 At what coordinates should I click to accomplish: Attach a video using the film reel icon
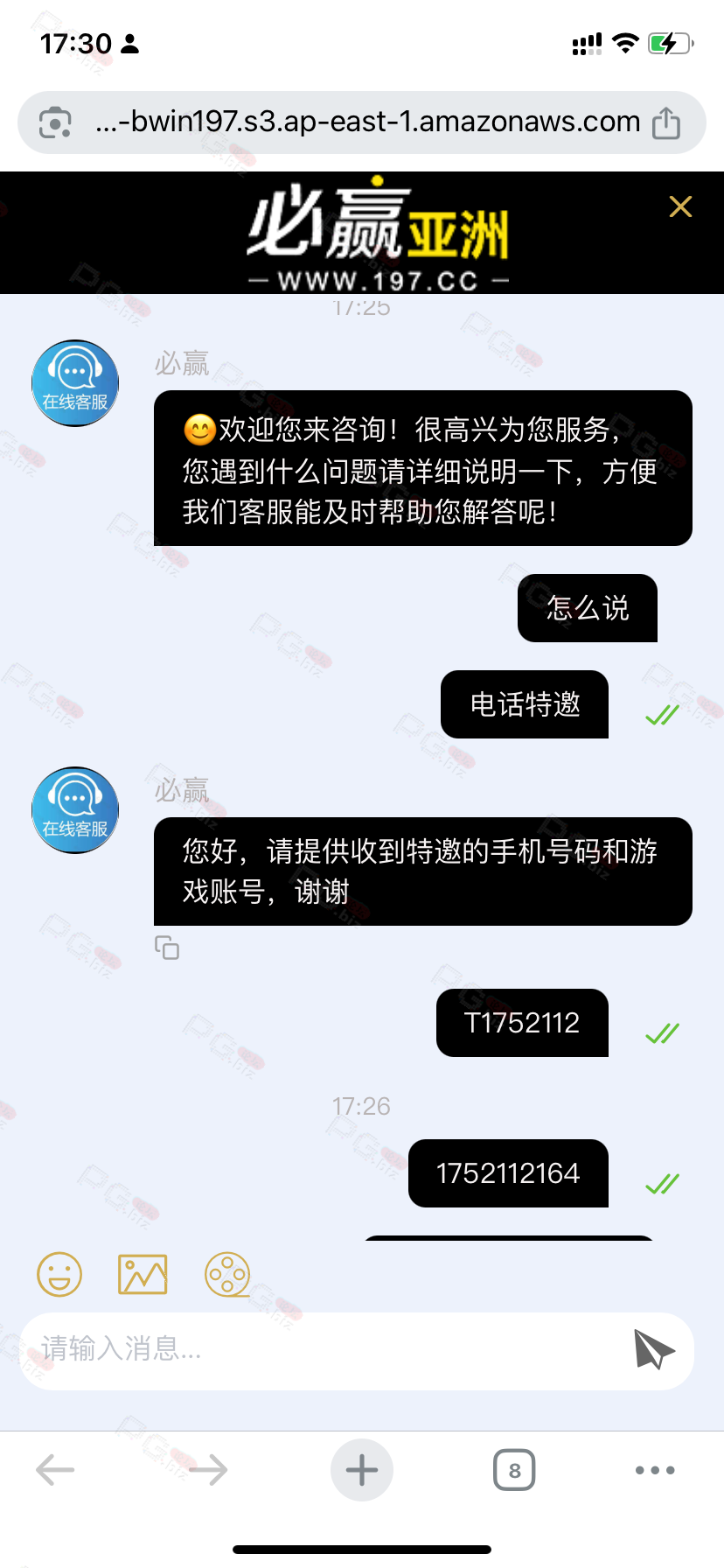point(227,1274)
